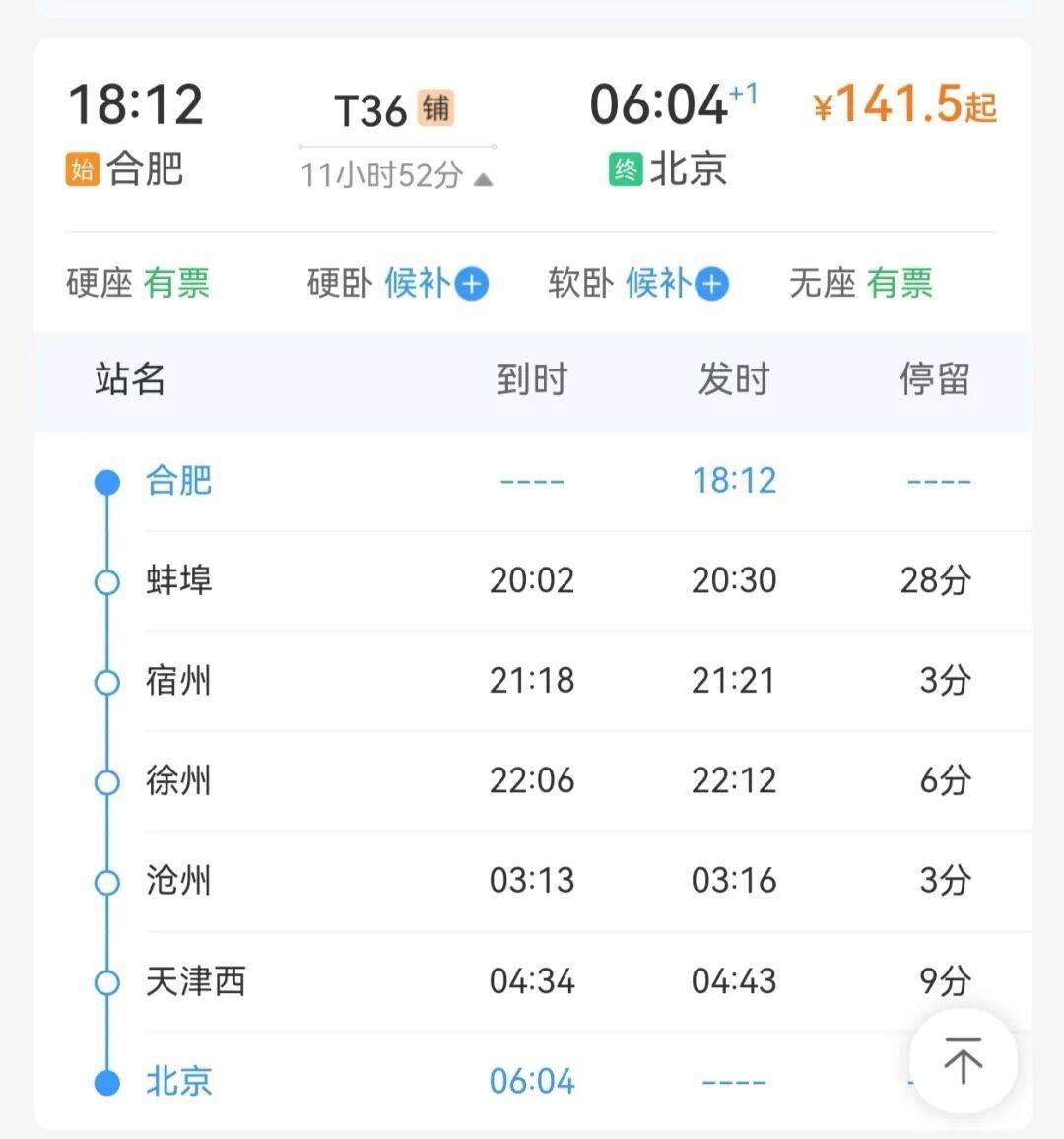
Task: Select the 蚌埠 station name in the list
Action: [x=177, y=581]
